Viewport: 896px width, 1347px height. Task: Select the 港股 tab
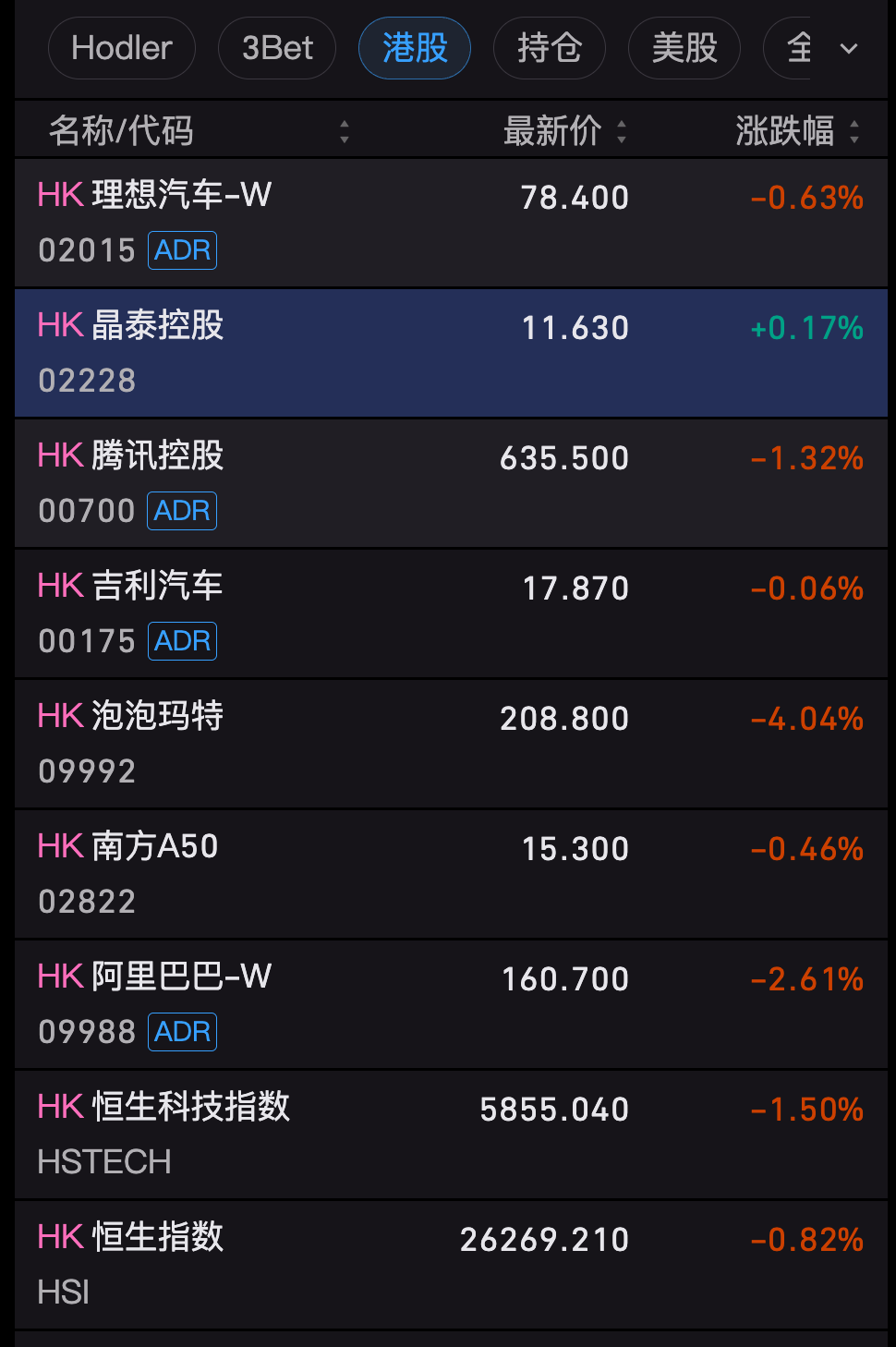pos(415,48)
